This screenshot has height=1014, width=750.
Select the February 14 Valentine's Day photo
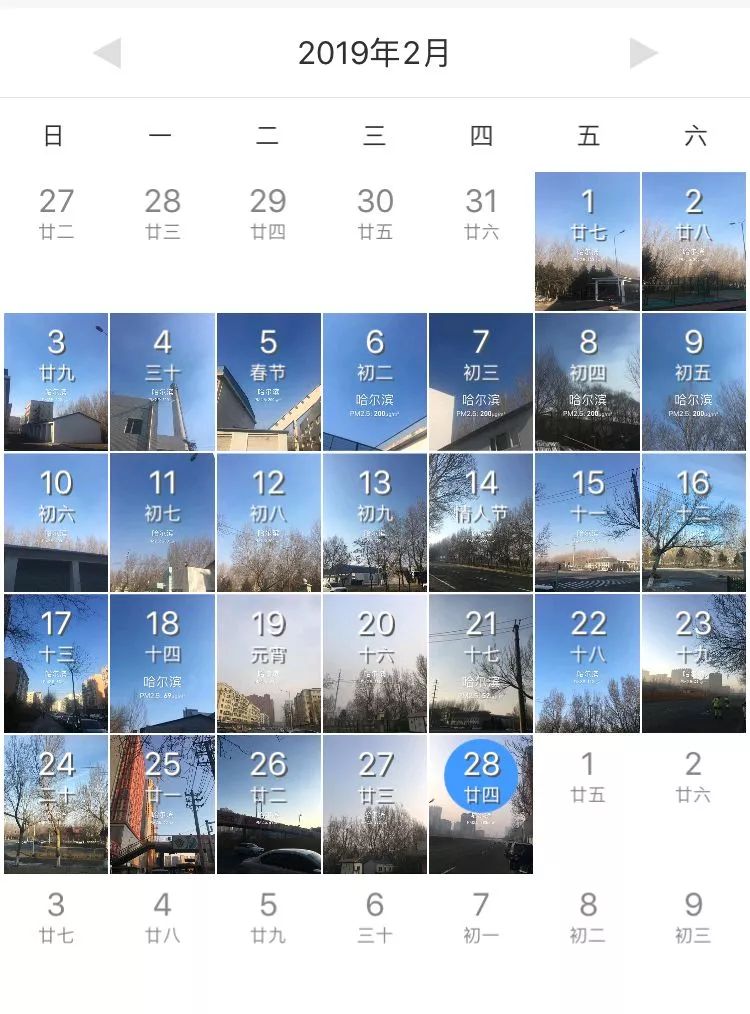click(x=481, y=523)
